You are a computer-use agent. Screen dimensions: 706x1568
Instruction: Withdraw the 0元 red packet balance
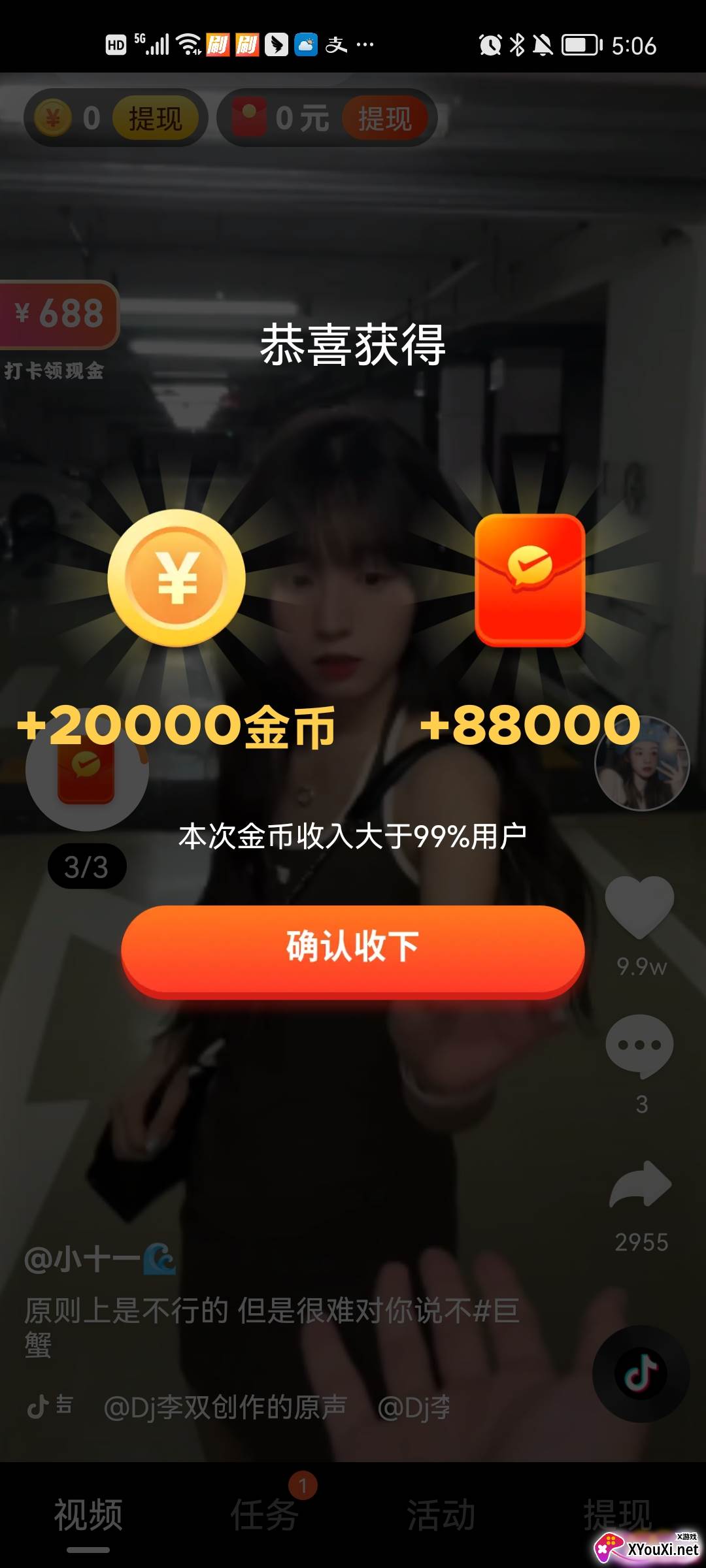[384, 118]
